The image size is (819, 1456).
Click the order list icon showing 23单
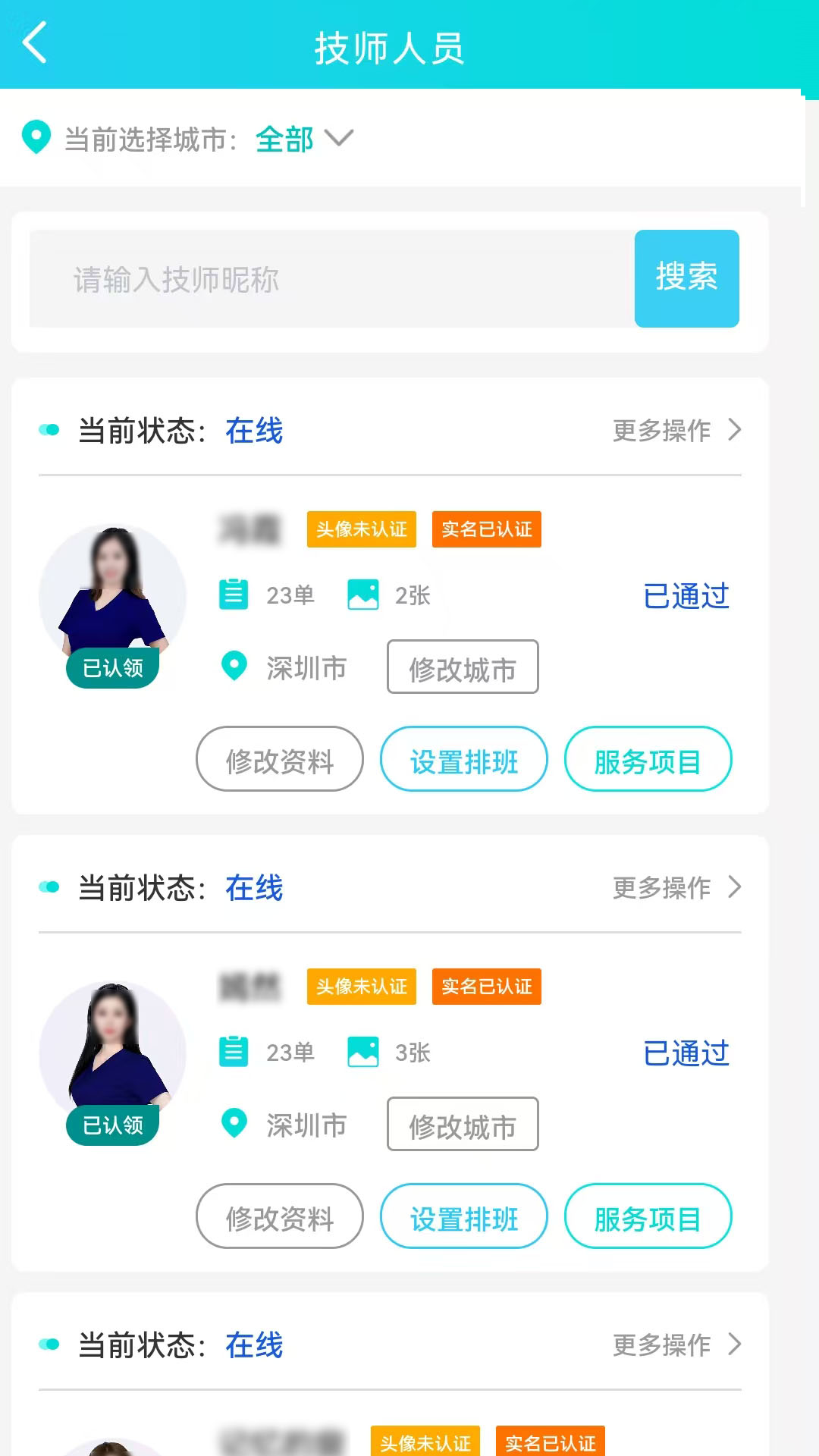235,595
